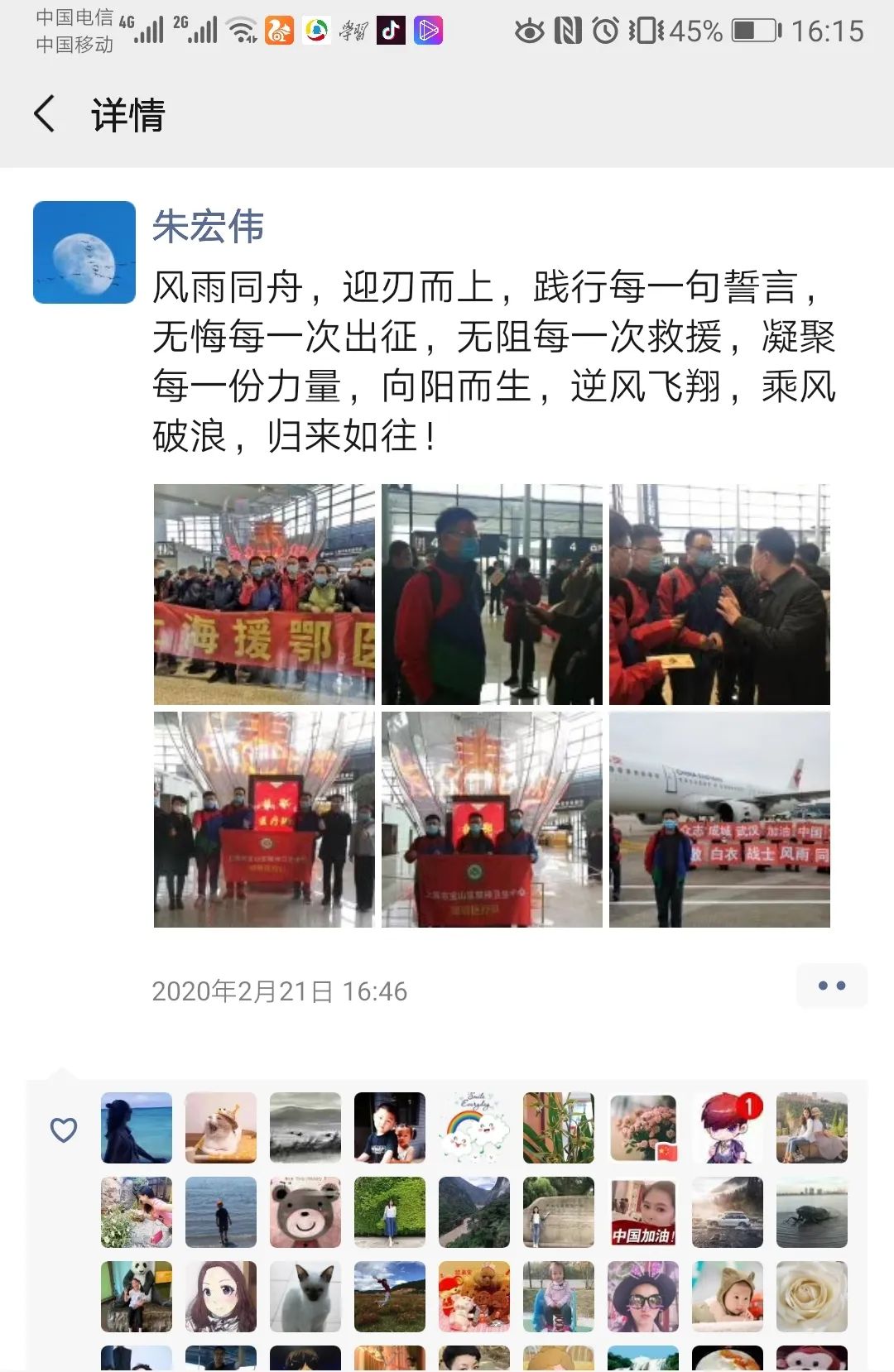View the group photo with the red flag
The height and width of the screenshot is (1372, 894).
click(264, 819)
